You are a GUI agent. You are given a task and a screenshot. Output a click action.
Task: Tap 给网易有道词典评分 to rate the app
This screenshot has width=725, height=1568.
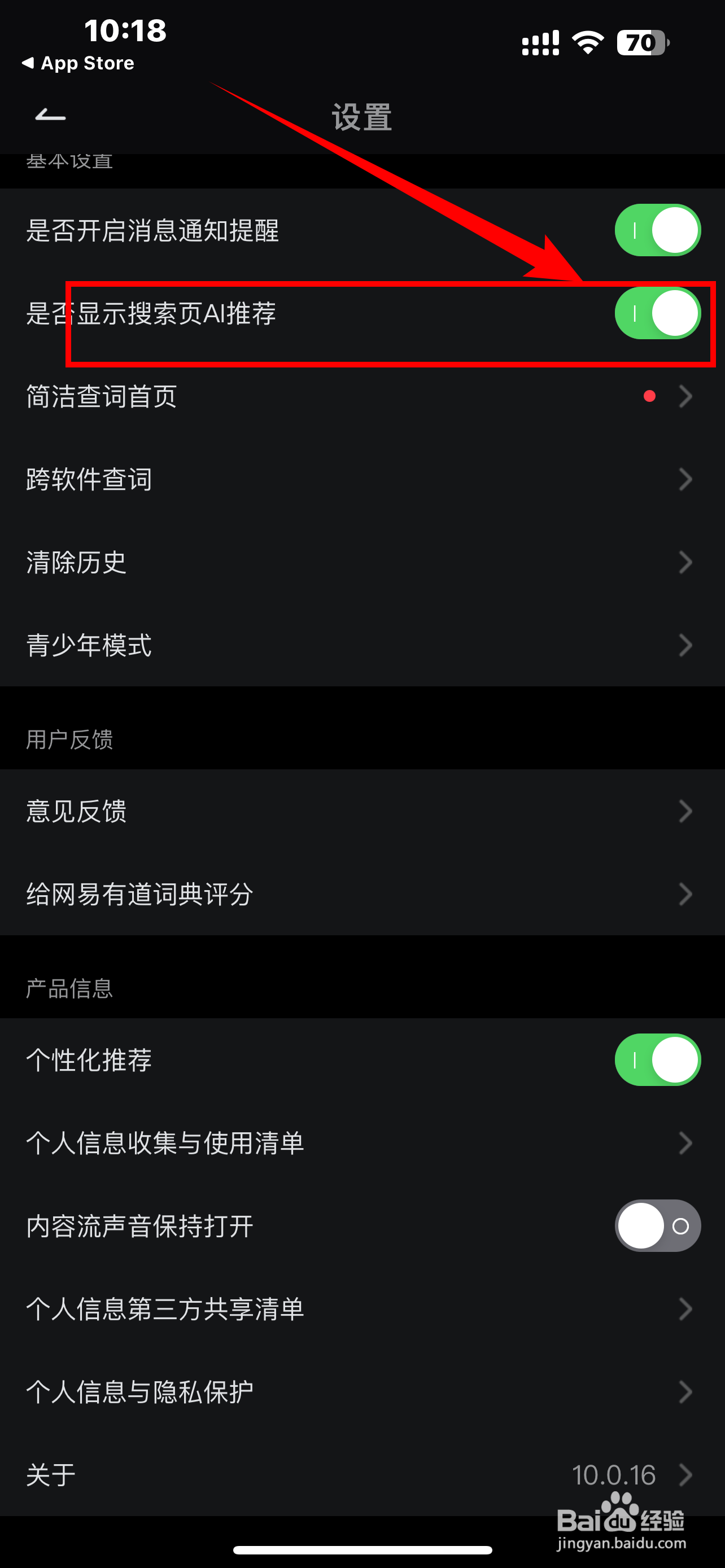pyautogui.click(x=362, y=894)
